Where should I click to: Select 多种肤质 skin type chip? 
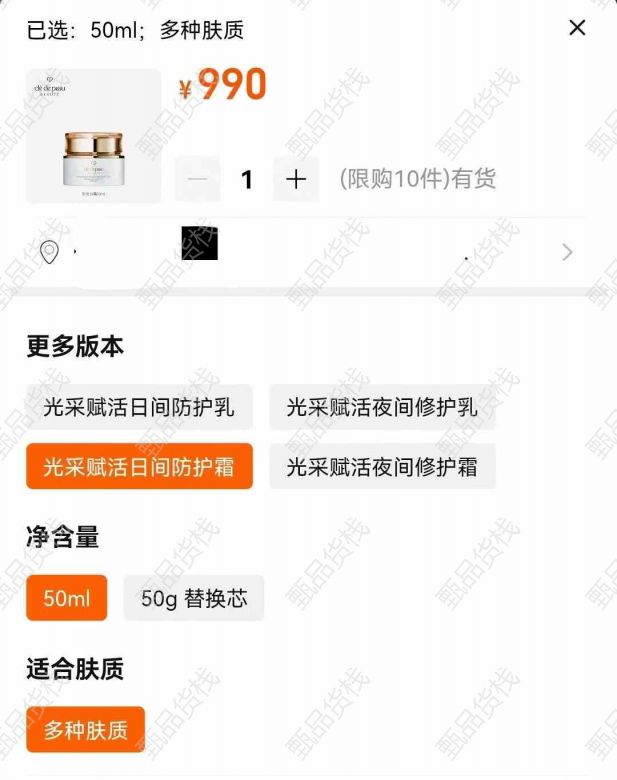85,730
